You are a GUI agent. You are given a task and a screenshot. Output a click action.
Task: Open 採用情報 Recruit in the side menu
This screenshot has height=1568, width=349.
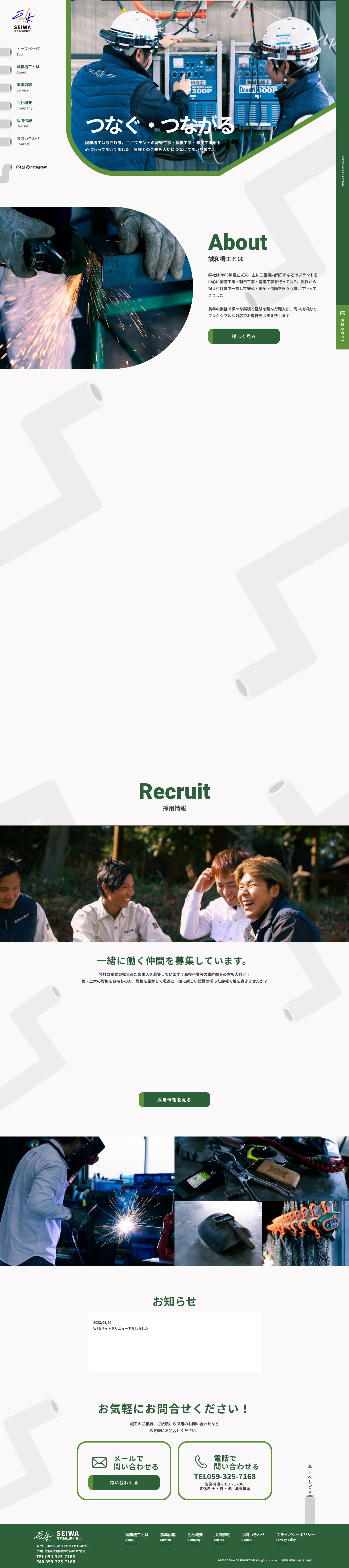pos(24,123)
